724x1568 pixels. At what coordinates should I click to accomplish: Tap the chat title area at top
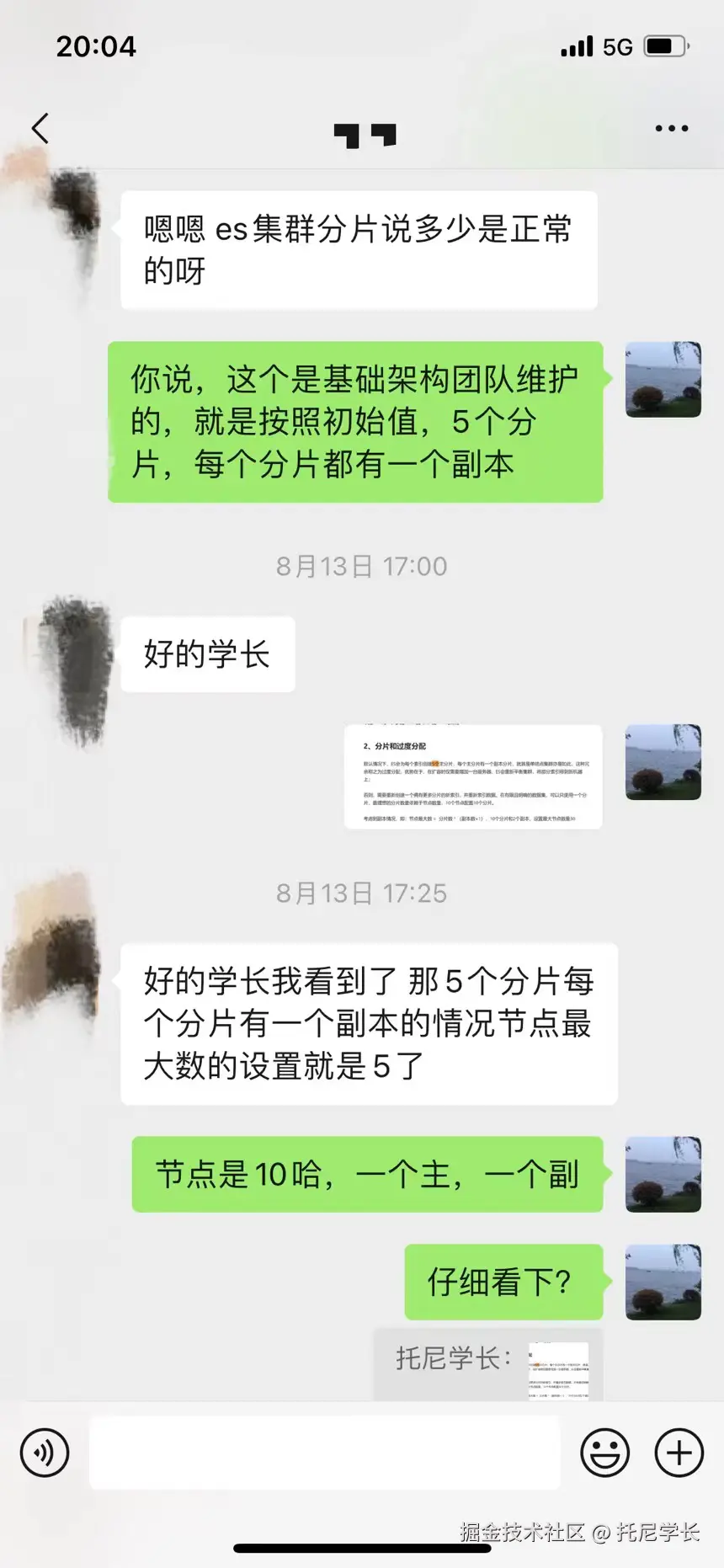tap(362, 131)
